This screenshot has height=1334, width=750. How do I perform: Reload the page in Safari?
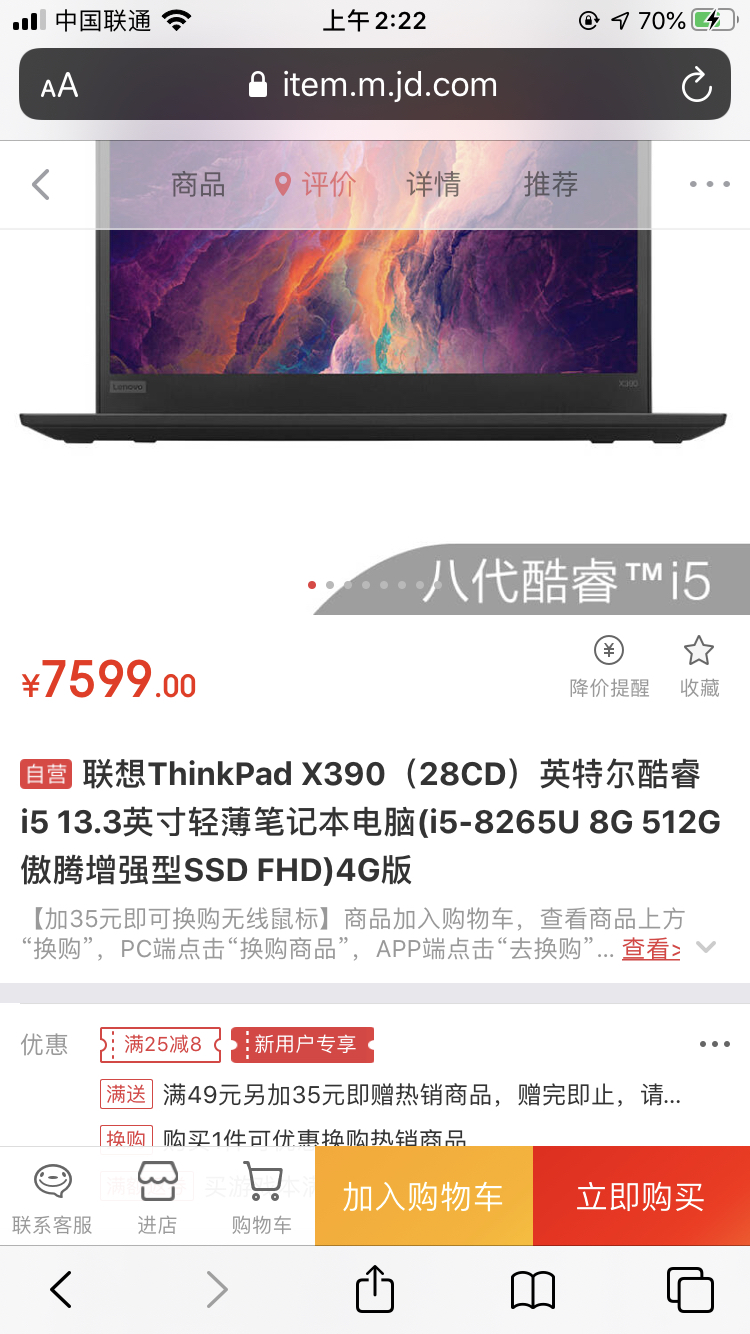tap(697, 85)
